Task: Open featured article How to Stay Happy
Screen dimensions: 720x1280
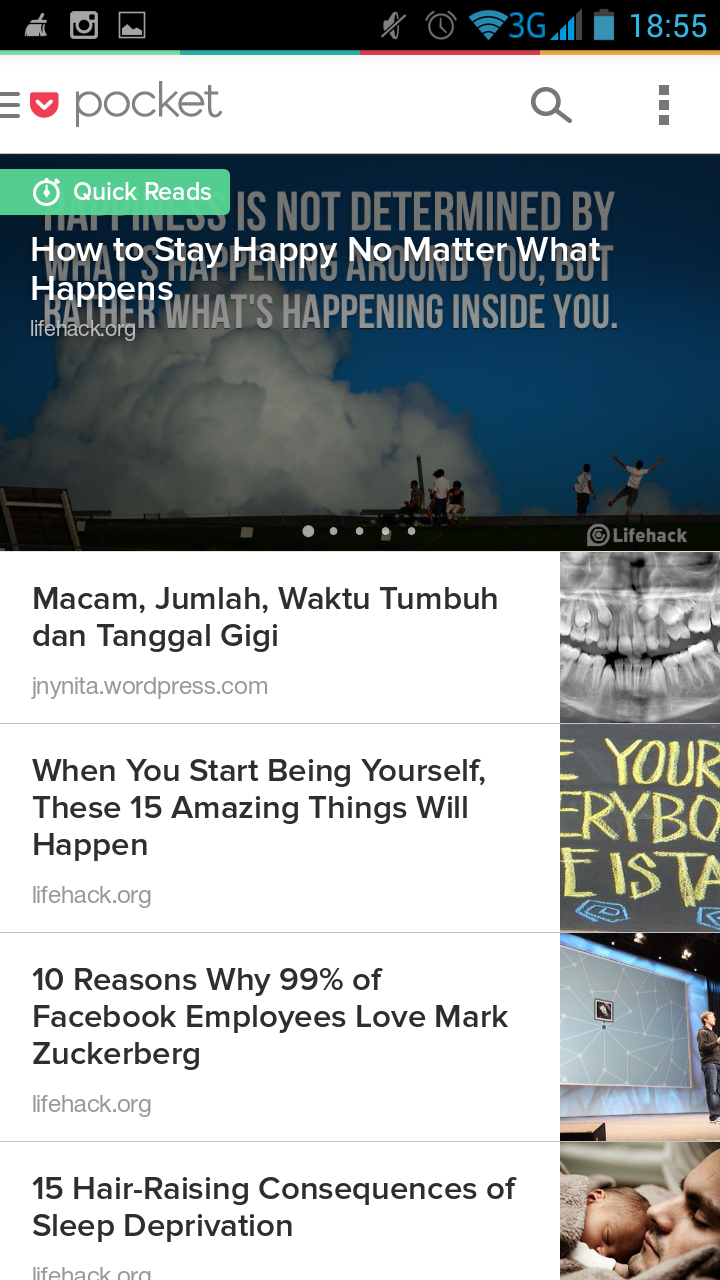Action: pos(316,269)
